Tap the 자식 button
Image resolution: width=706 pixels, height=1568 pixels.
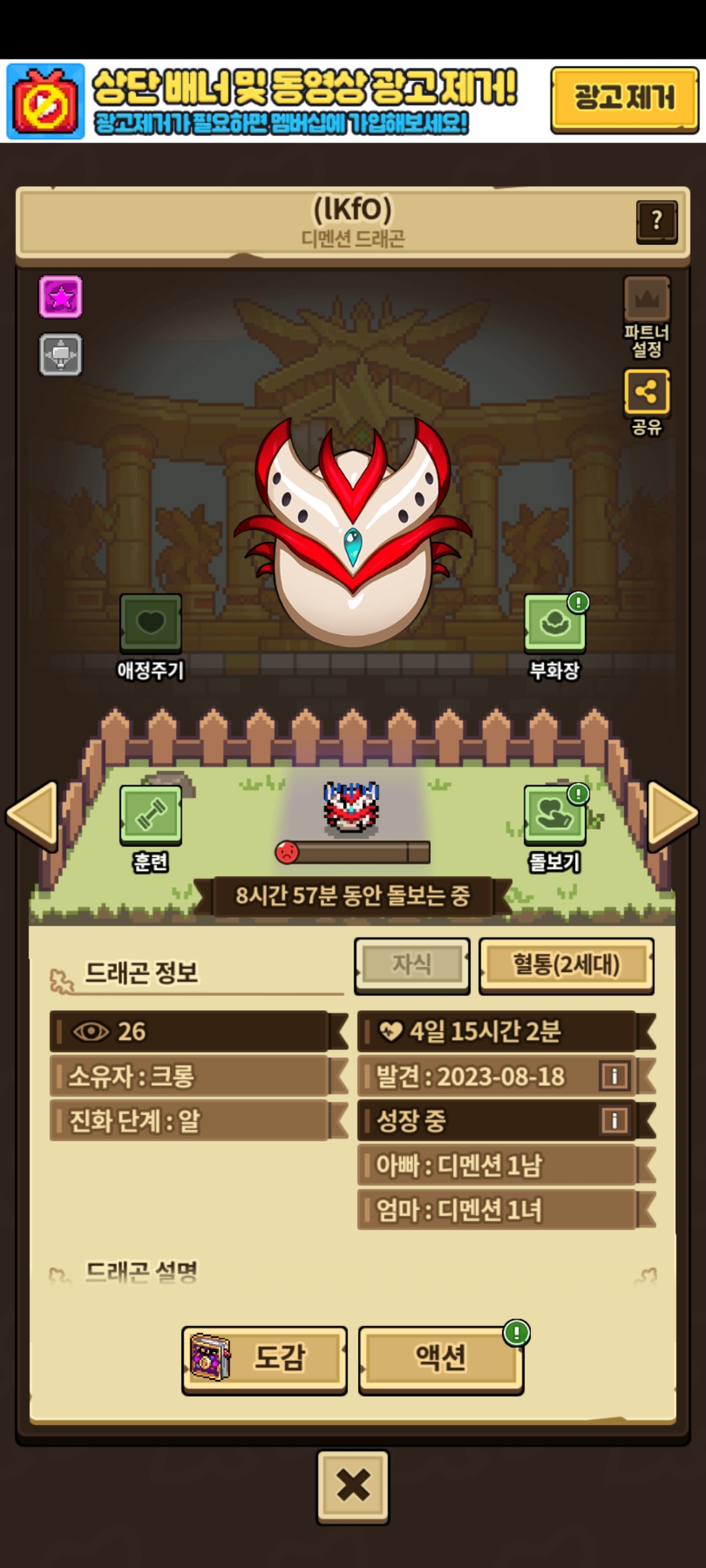pyautogui.click(x=412, y=966)
